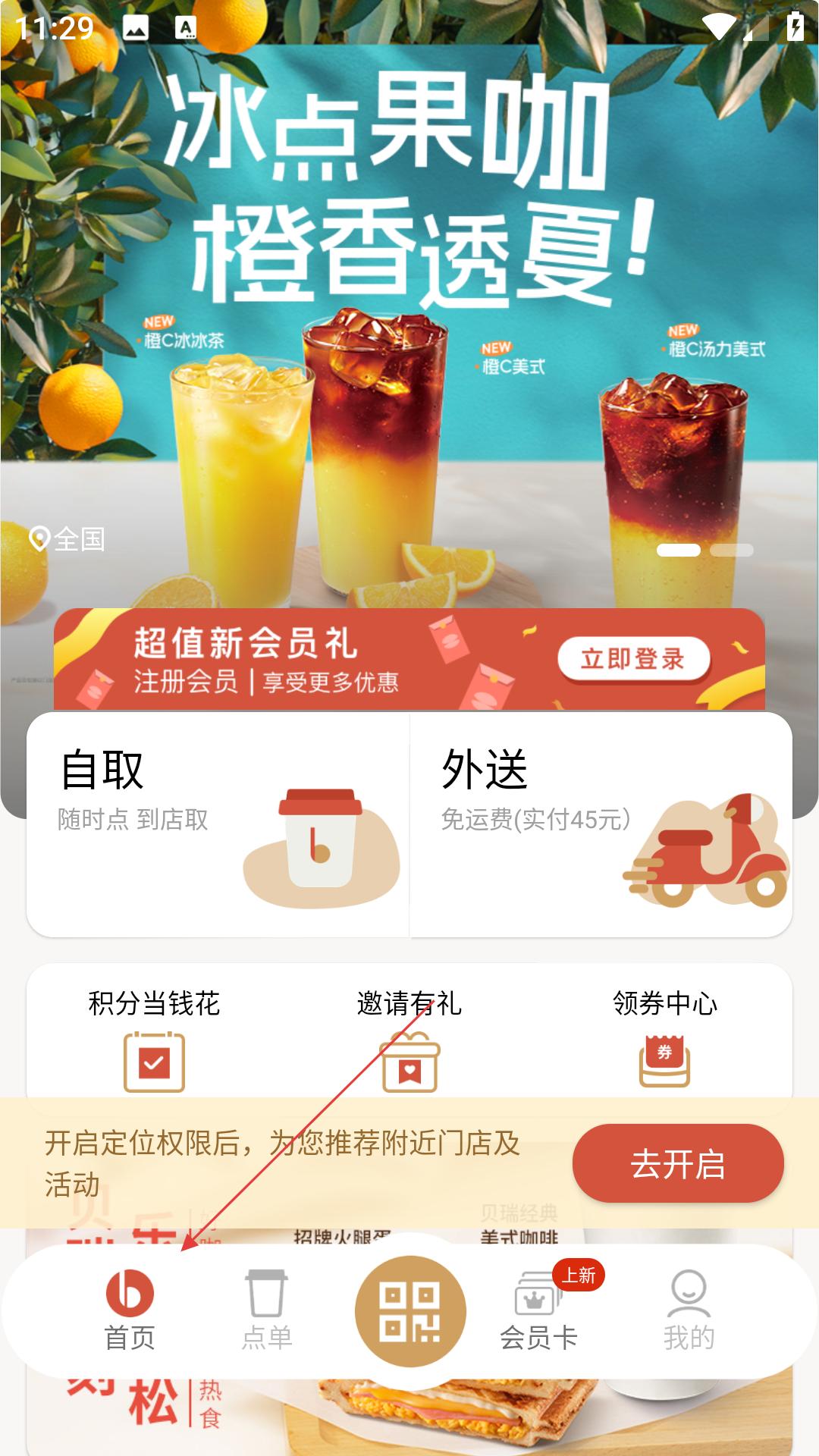Tap 去开启 to enable location
This screenshot has height=1456, width=819.
tap(677, 1163)
